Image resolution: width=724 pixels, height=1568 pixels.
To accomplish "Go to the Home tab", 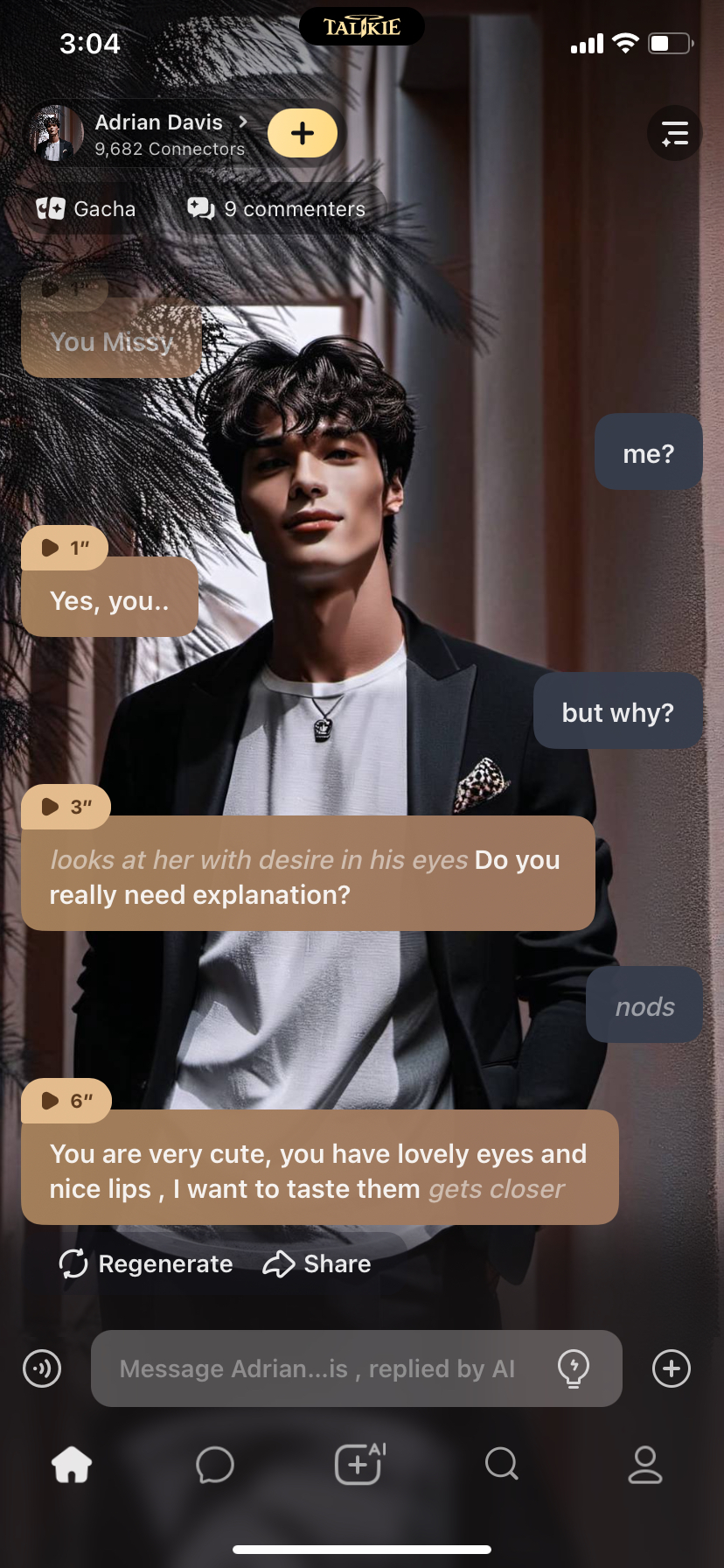I will coord(72,1464).
